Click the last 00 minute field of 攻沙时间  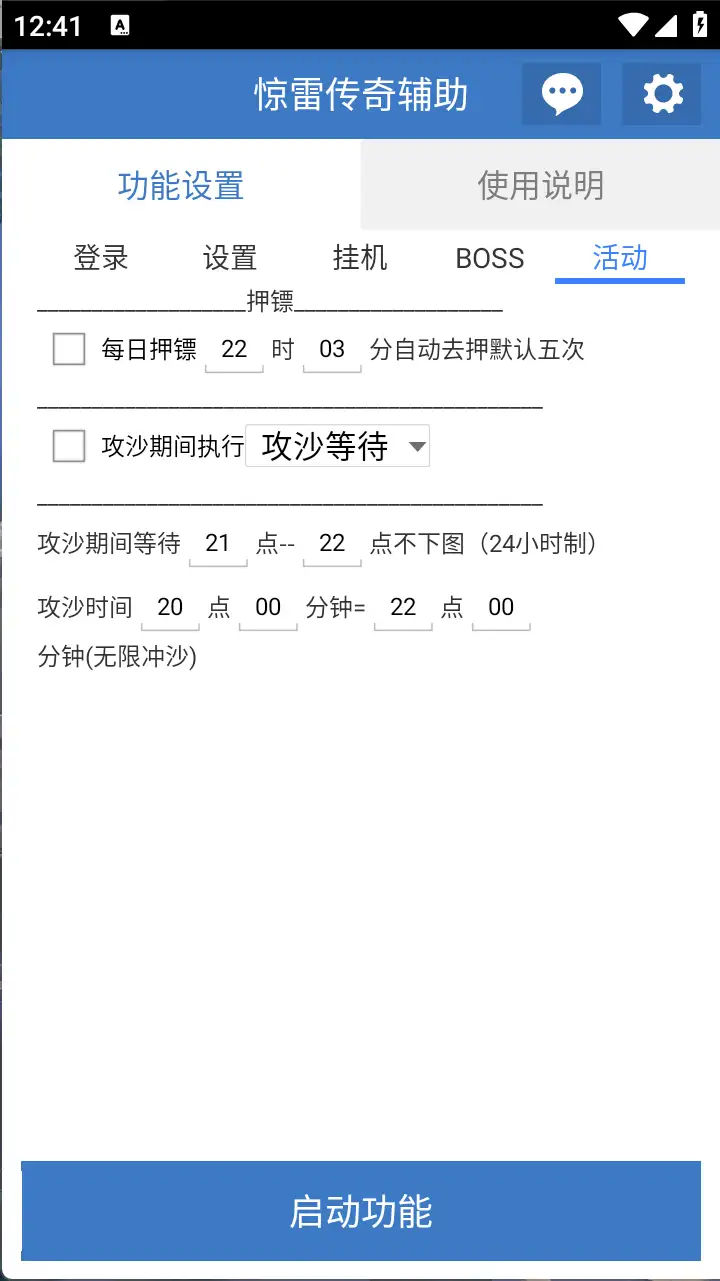point(500,607)
